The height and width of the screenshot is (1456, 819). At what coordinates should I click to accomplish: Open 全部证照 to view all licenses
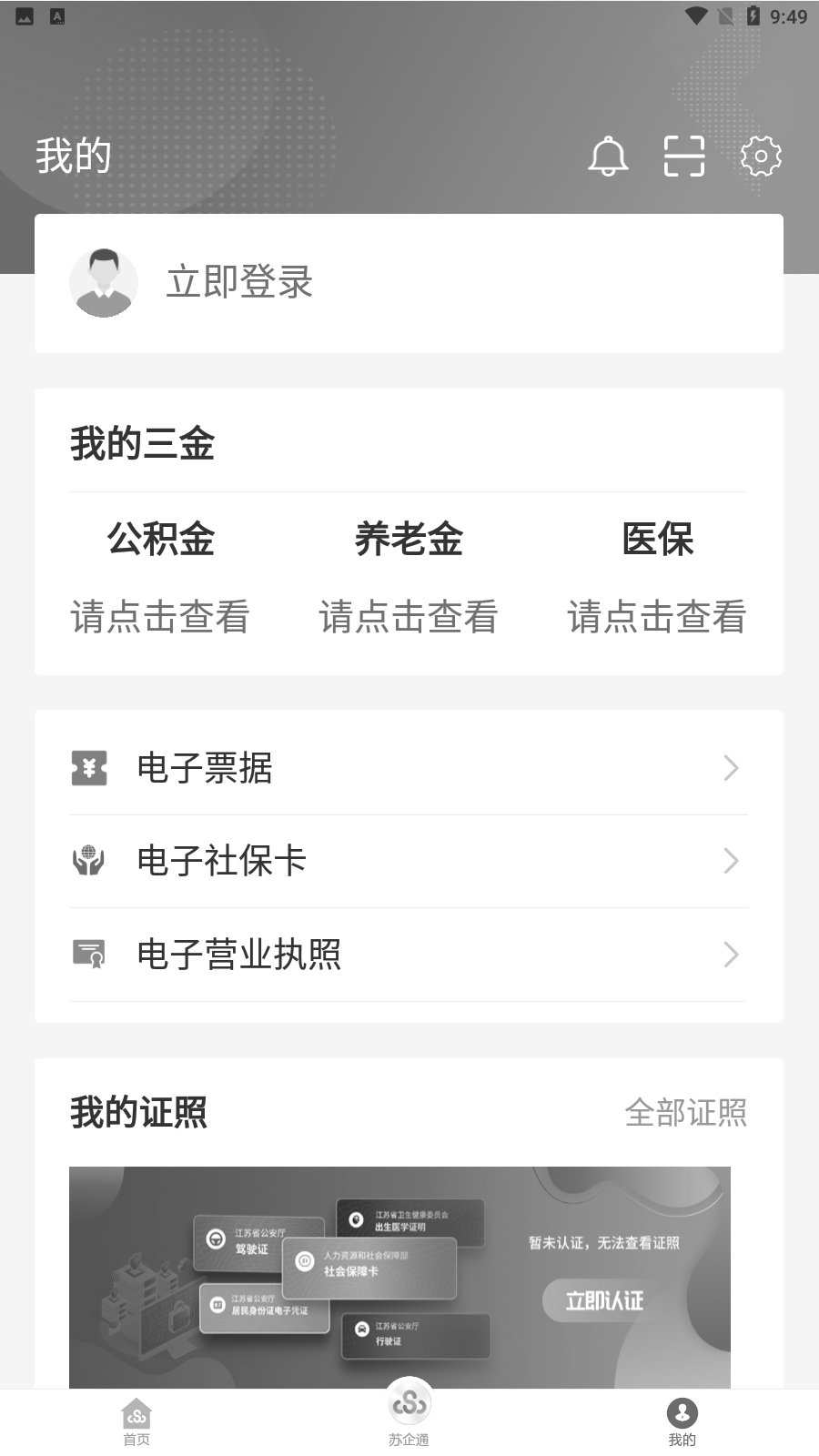click(687, 1112)
